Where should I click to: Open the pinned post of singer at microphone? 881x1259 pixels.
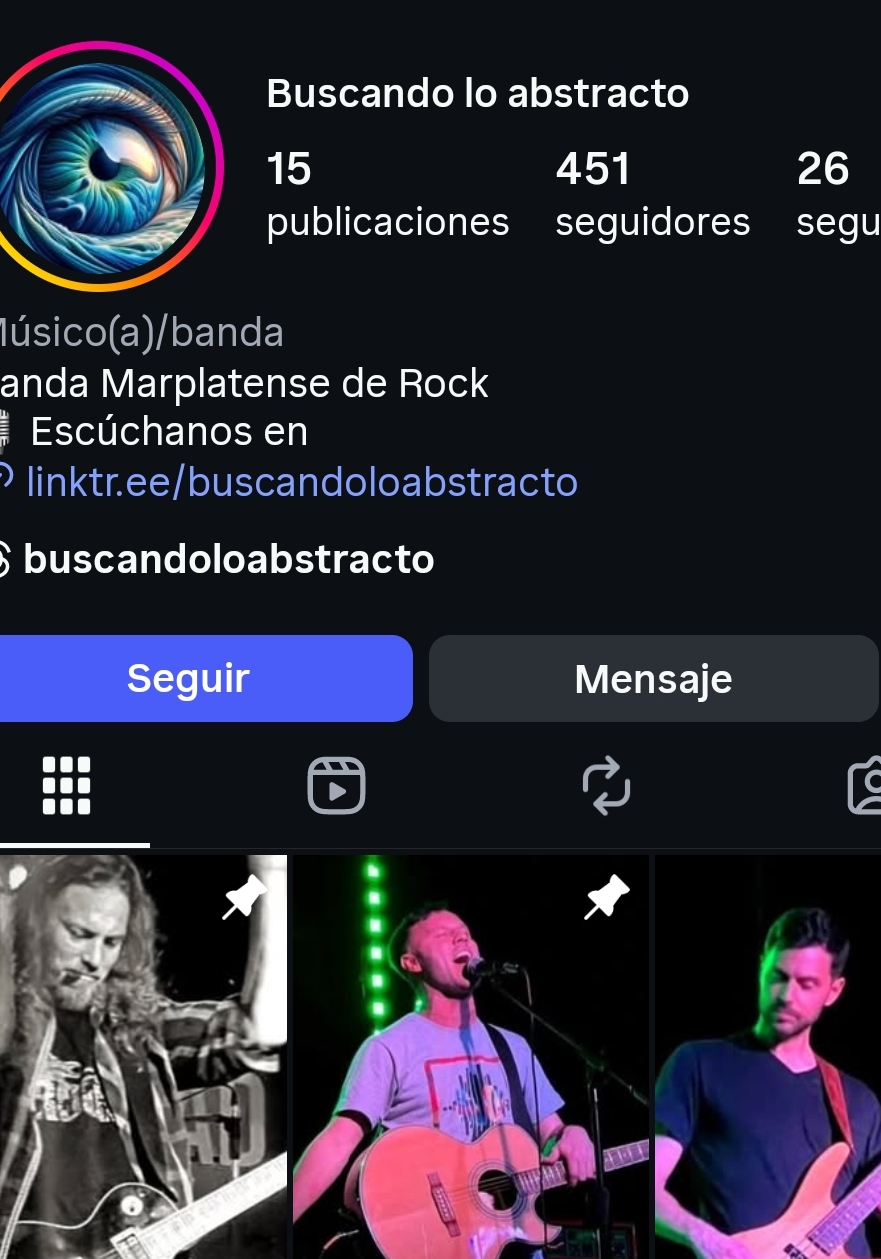471,1055
